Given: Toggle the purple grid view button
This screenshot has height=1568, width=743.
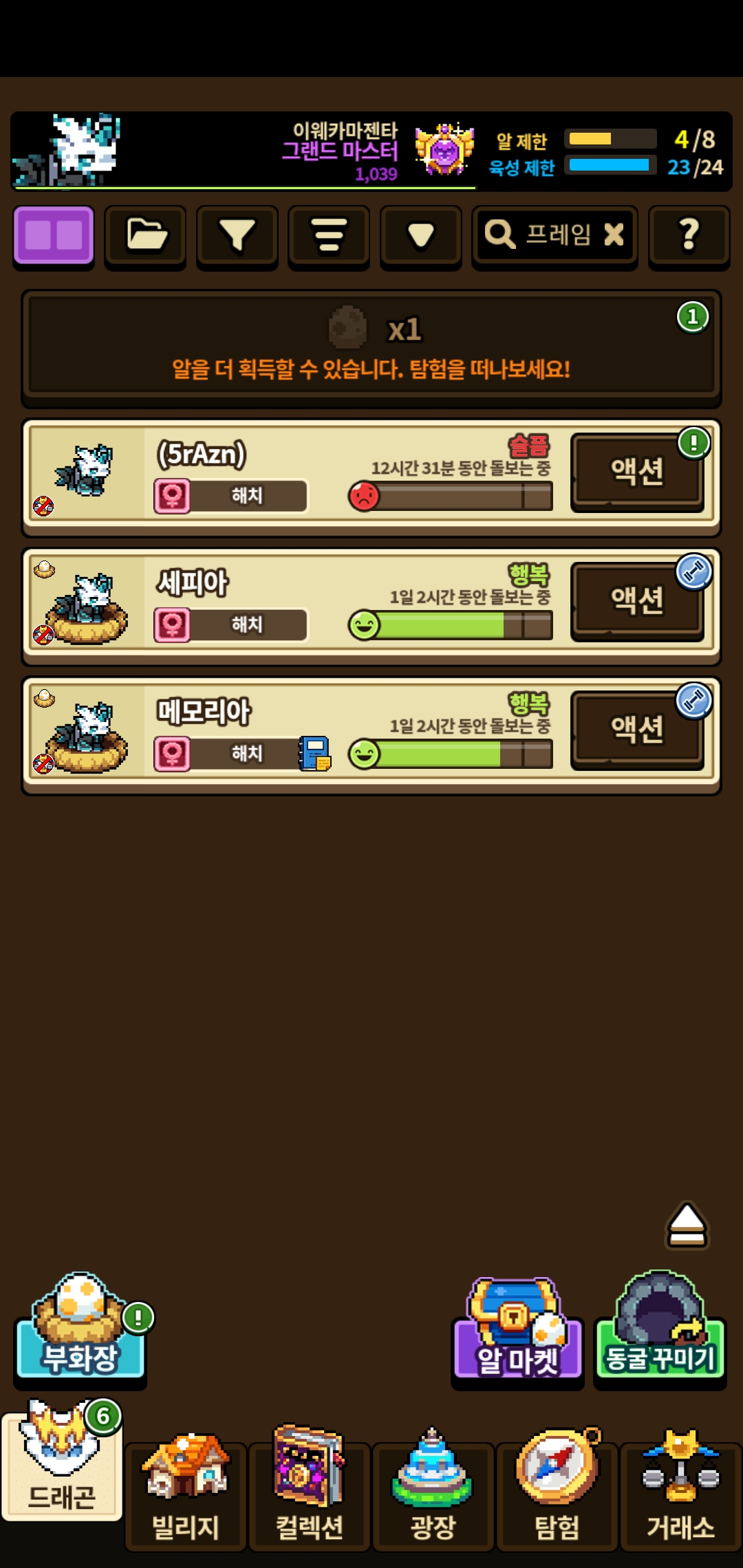Looking at the screenshot, I should click(54, 236).
